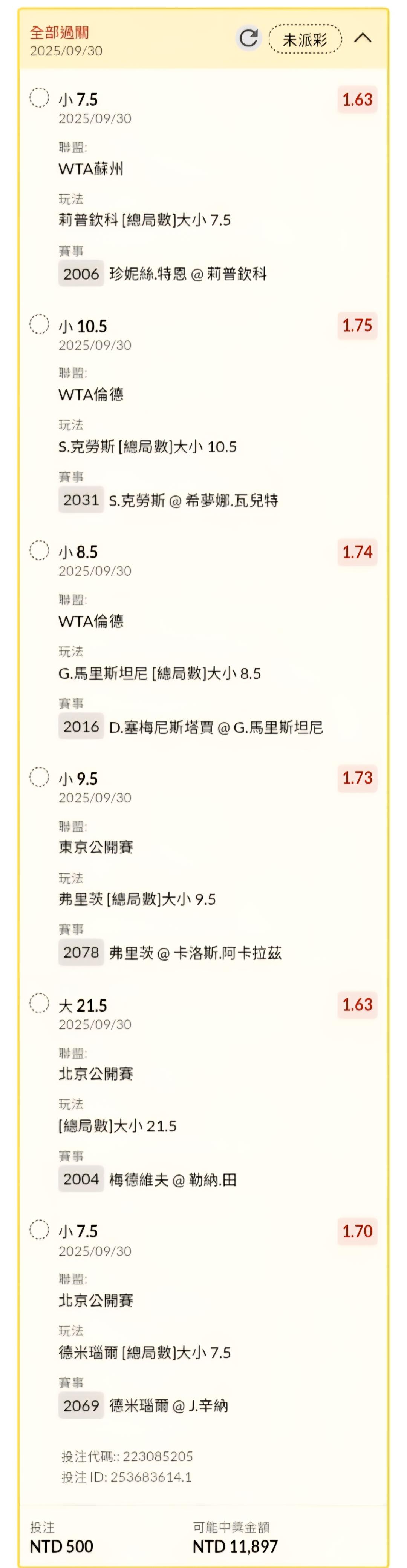Viewport: 407px width, 1568px height.
Task: Collapse the 全部過關 bet details
Action: point(363,38)
